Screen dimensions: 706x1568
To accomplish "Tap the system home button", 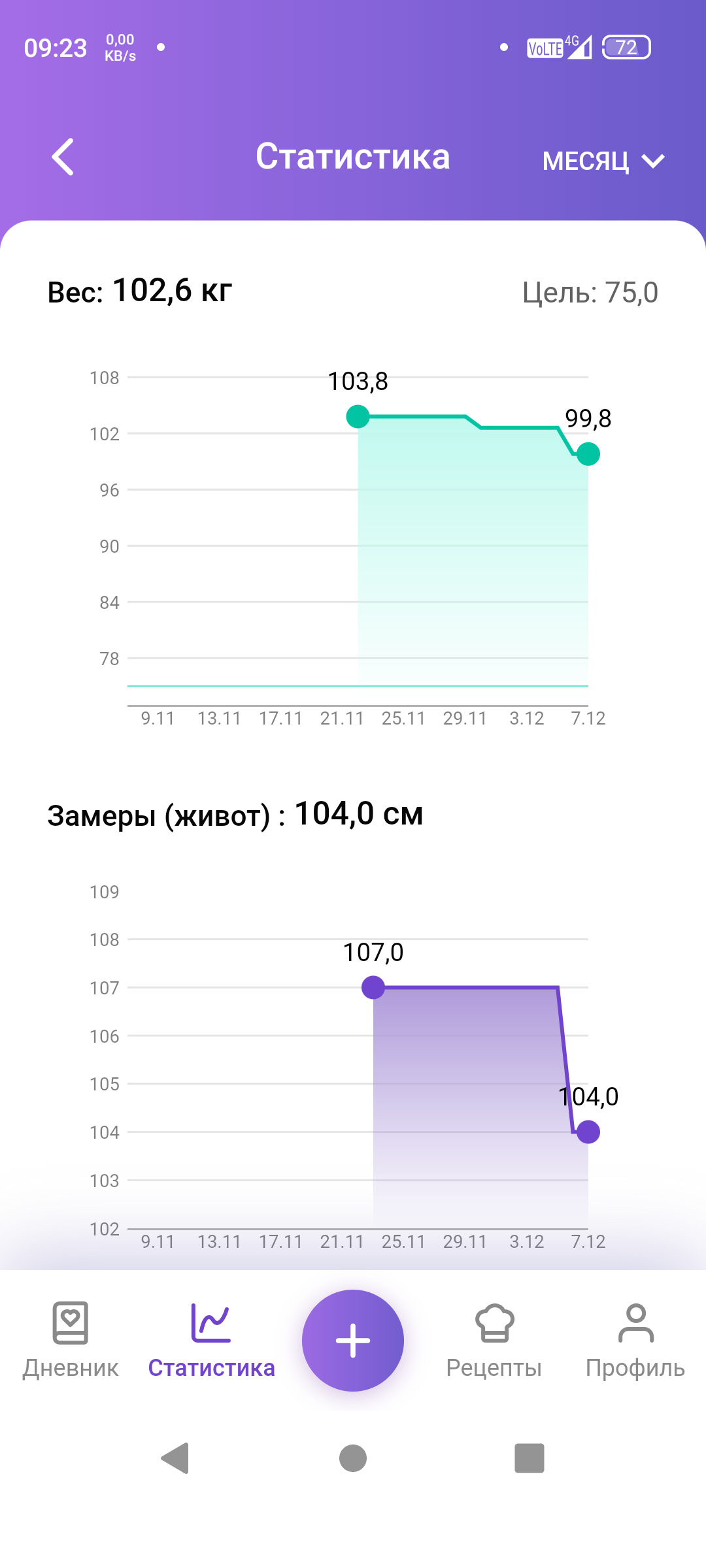I will click(x=353, y=1458).
